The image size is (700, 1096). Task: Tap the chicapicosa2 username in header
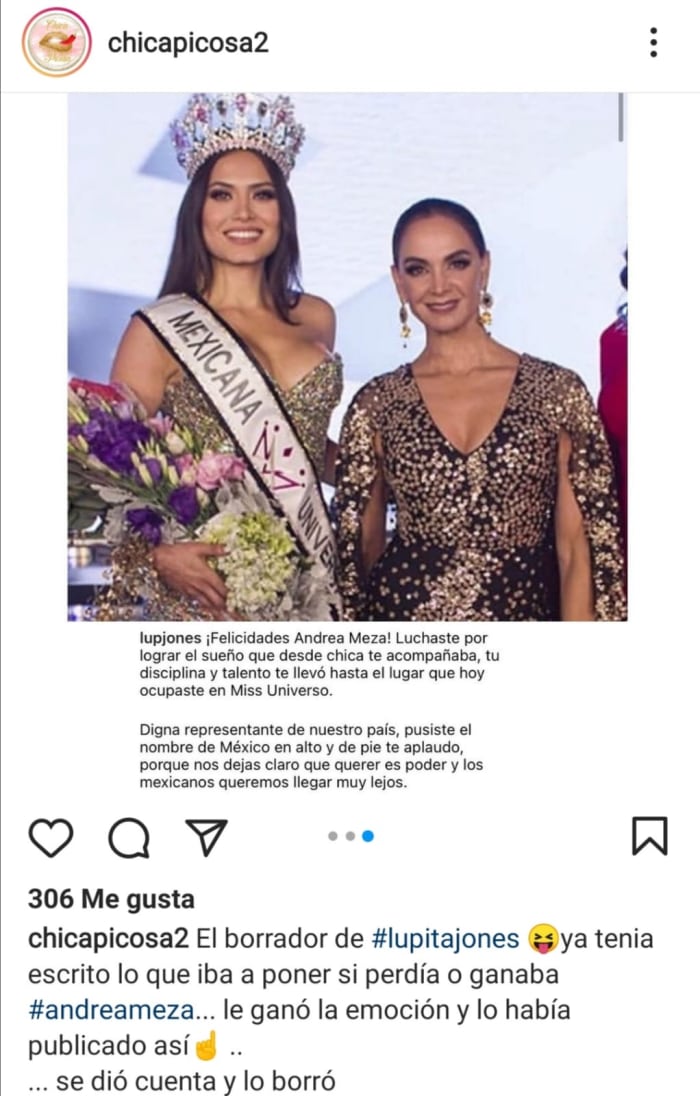188,43
